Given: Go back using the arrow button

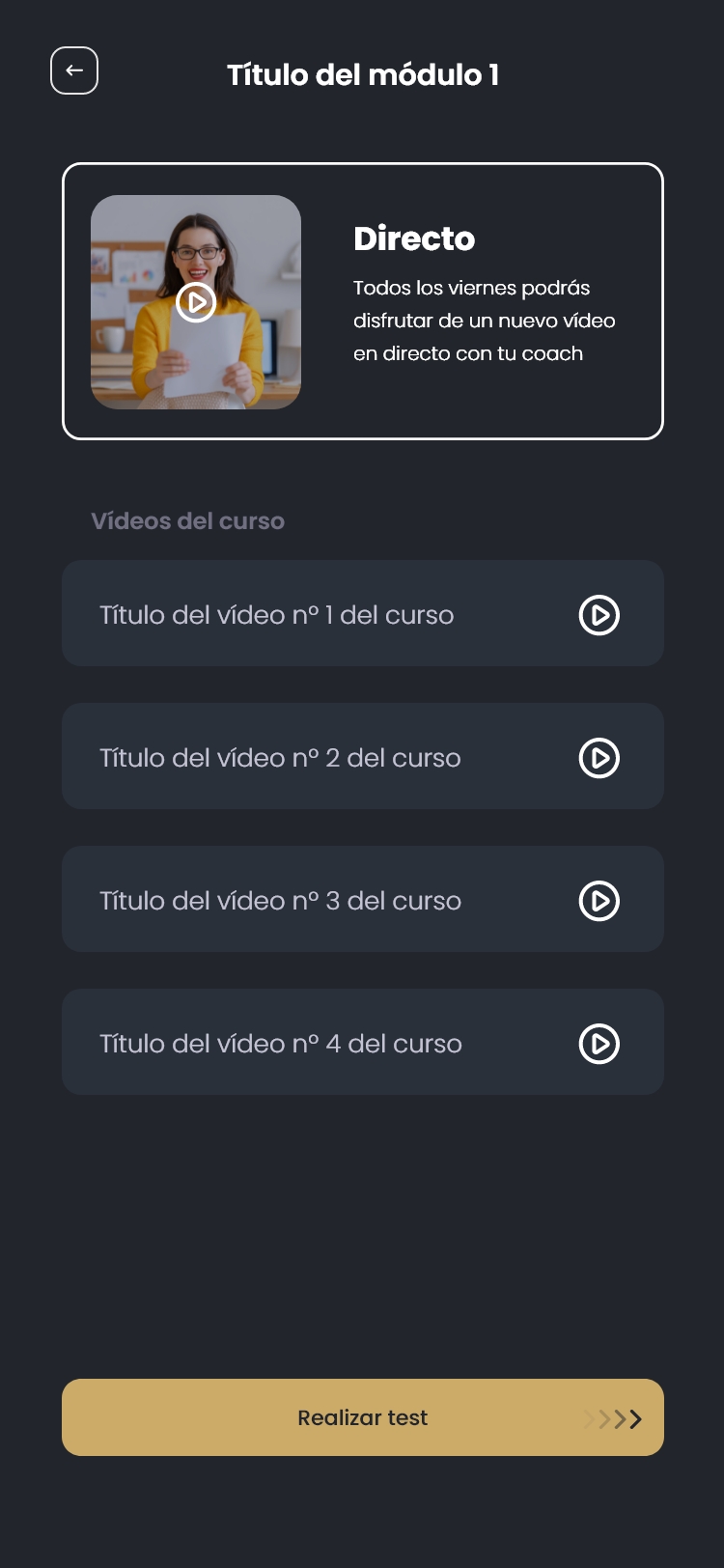Looking at the screenshot, I should tap(74, 70).
